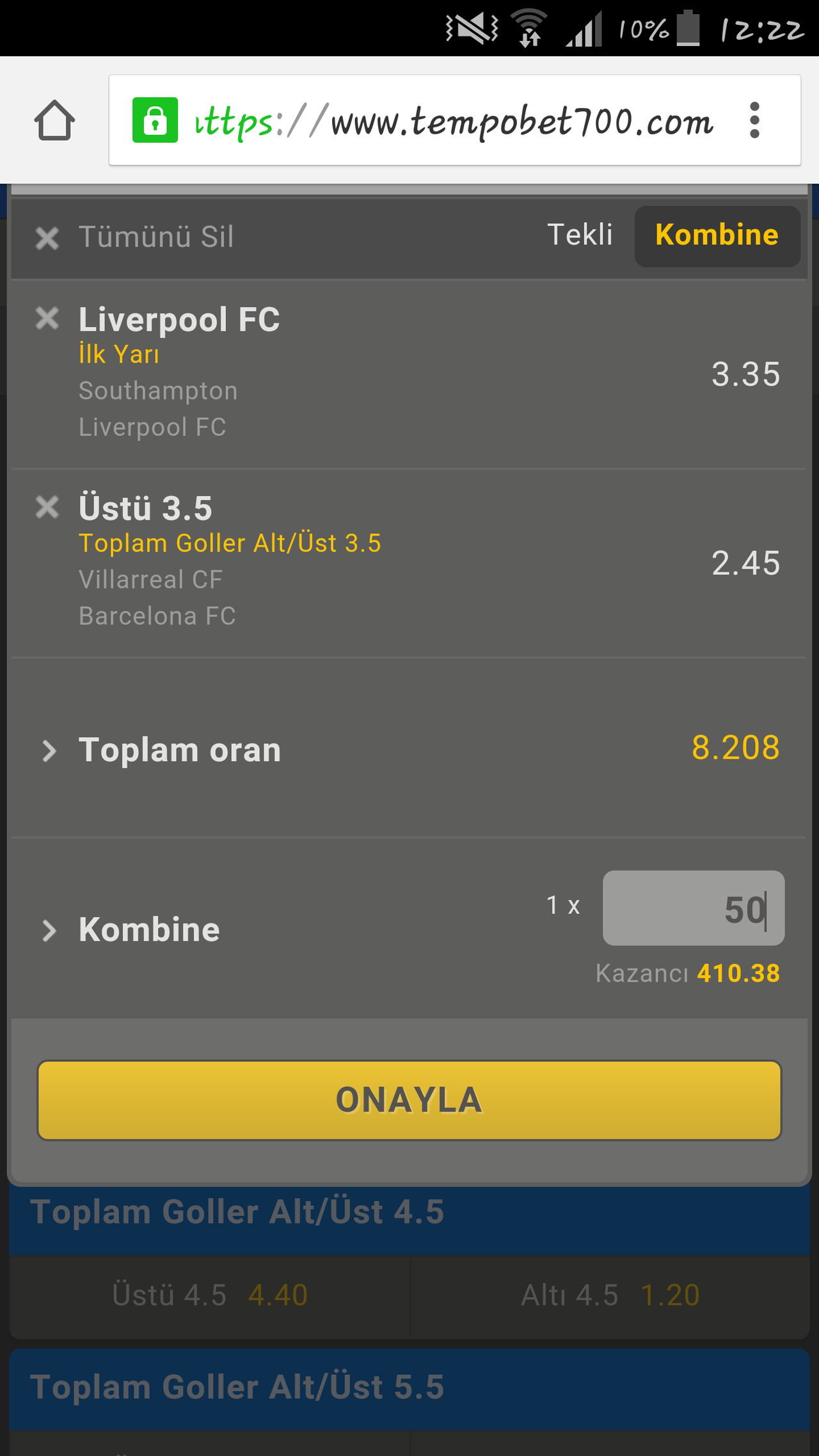Remove the Üstü 3.5 bet selection

point(47,507)
